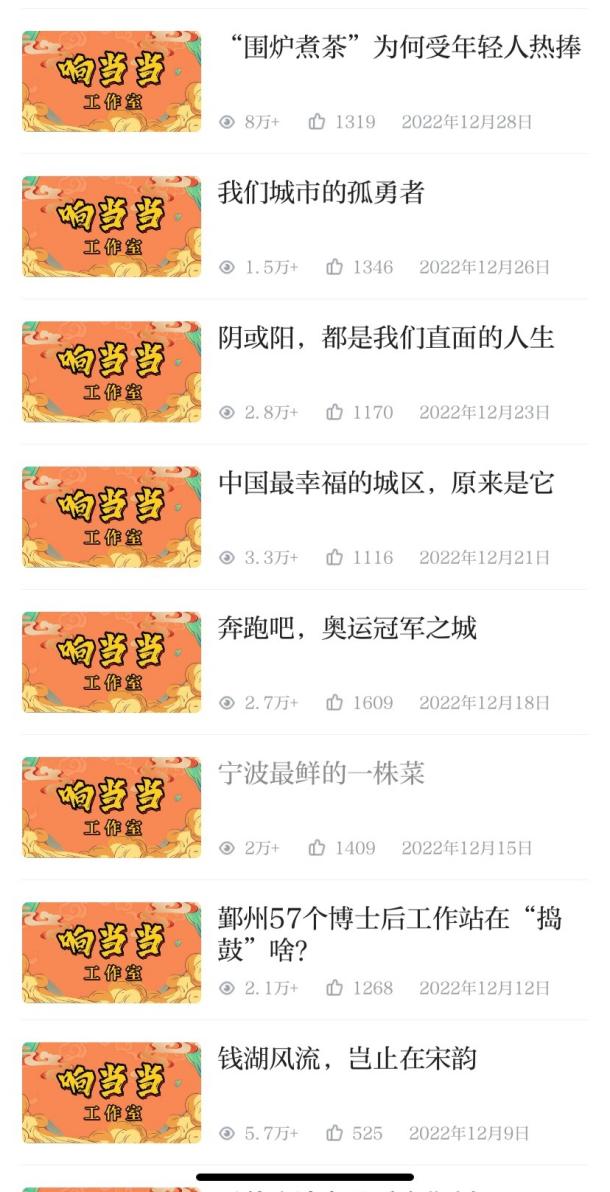View the article 奔跑吧，奥运冠军之城
The image size is (610, 1192).
click(x=347, y=627)
